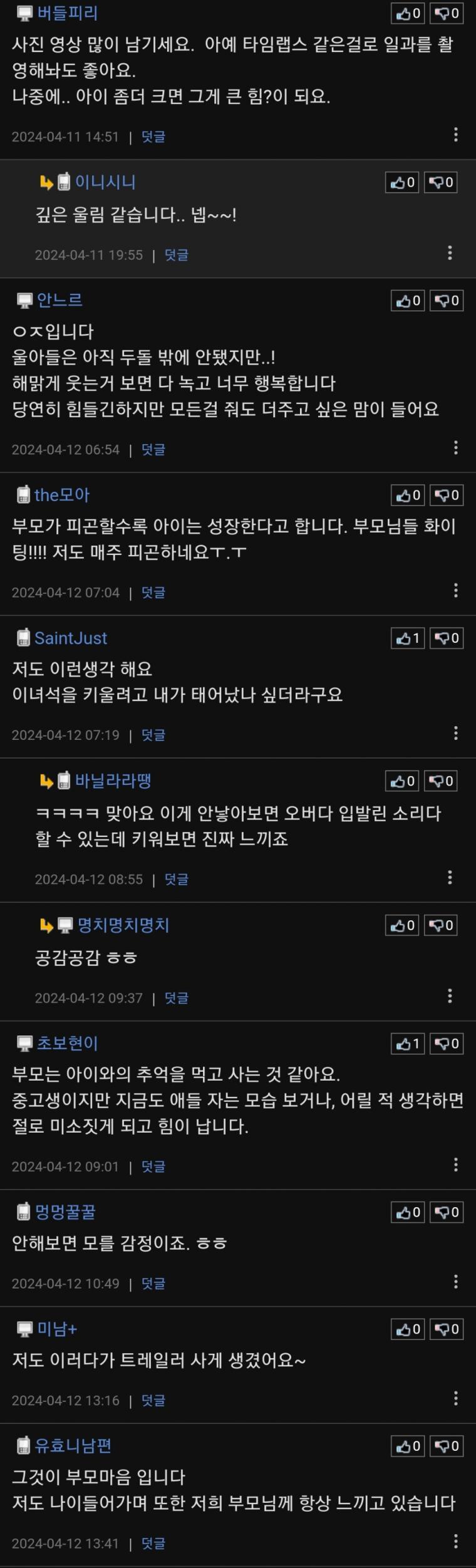Upvote 버들피리's comment
The width and height of the screenshot is (476, 1568).
[x=408, y=13]
